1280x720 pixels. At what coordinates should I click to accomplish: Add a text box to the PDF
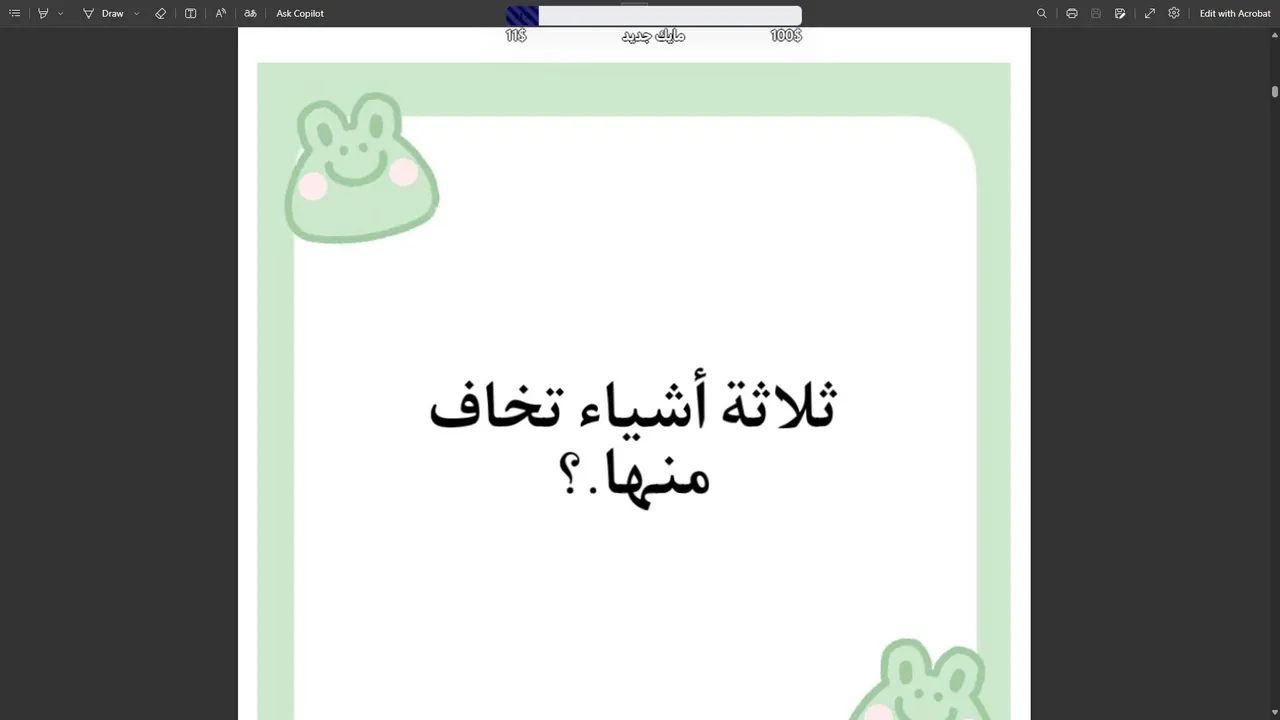(191, 13)
